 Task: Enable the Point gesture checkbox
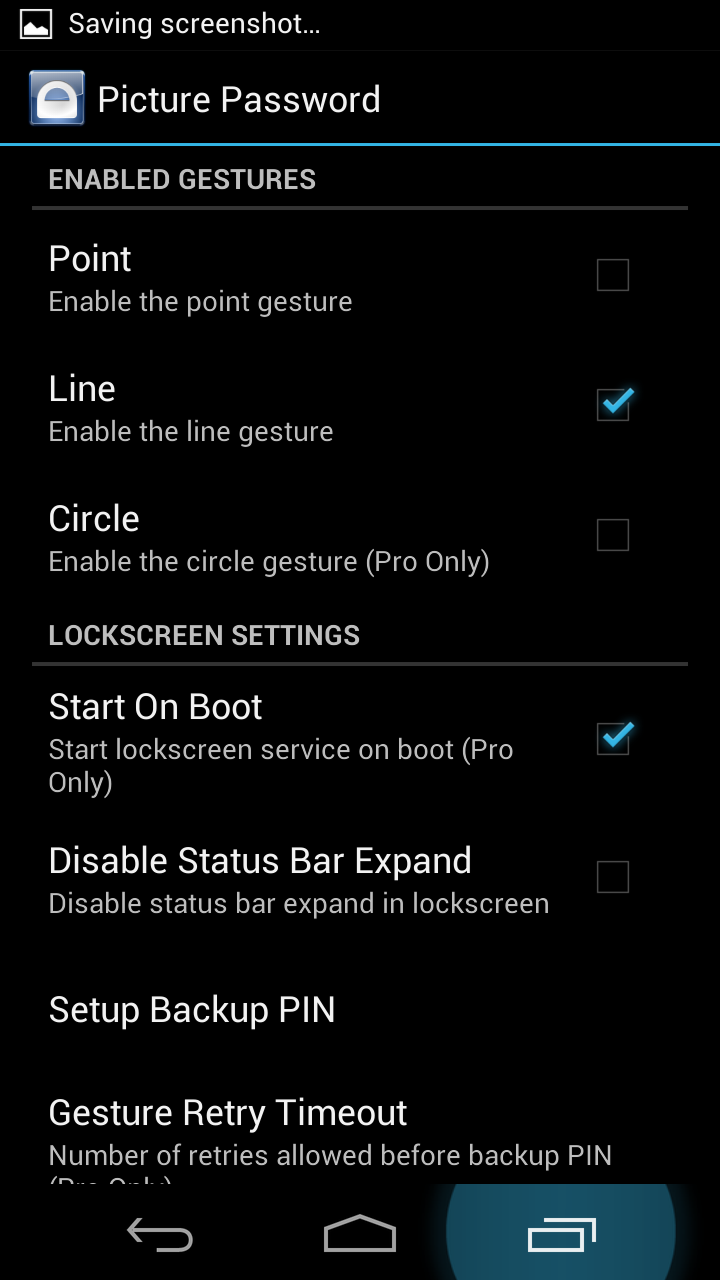[x=612, y=275]
